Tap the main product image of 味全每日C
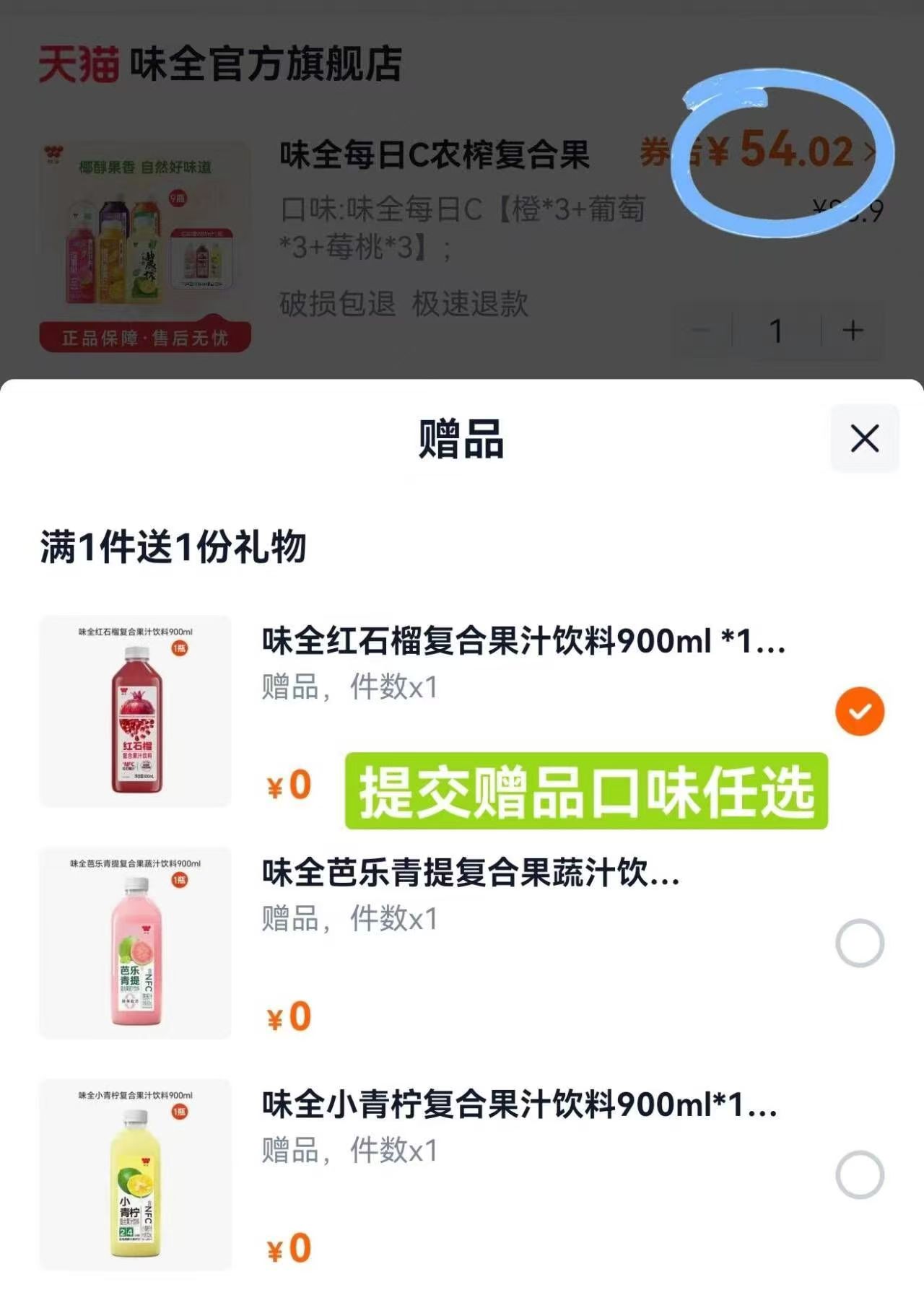Image resolution: width=924 pixels, height=1295 pixels. point(144,238)
